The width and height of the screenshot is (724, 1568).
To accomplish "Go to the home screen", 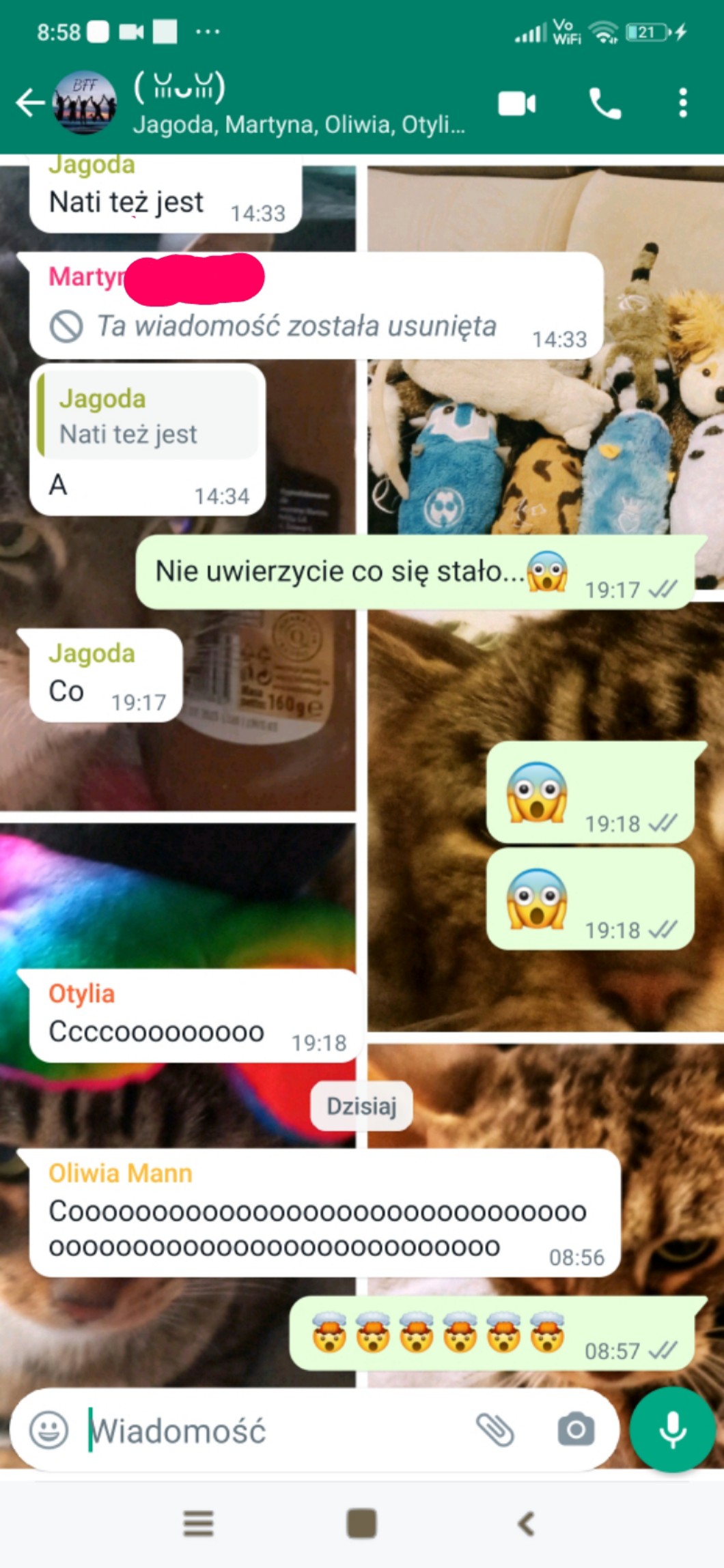I will (361, 1523).
